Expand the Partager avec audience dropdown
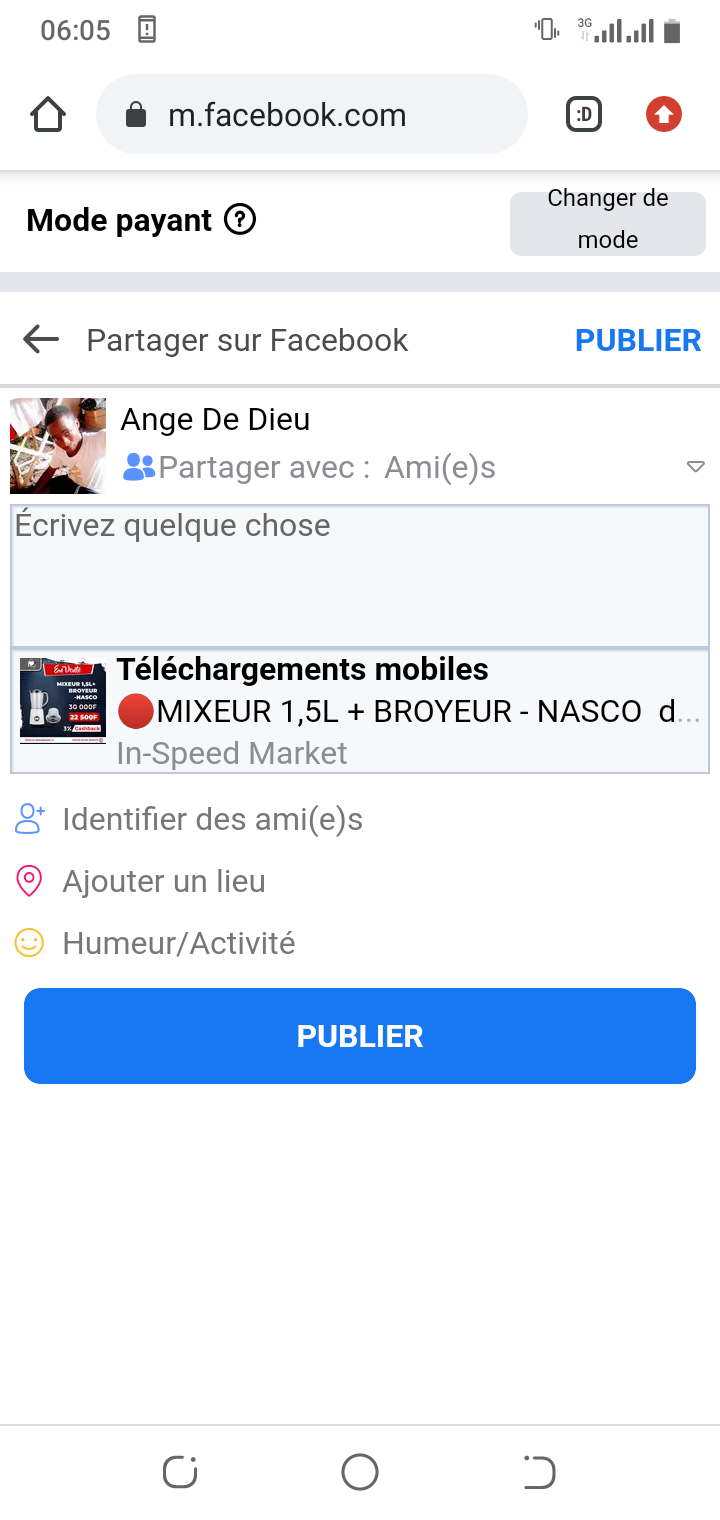Image resolution: width=720 pixels, height=1520 pixels. (696, 467)
